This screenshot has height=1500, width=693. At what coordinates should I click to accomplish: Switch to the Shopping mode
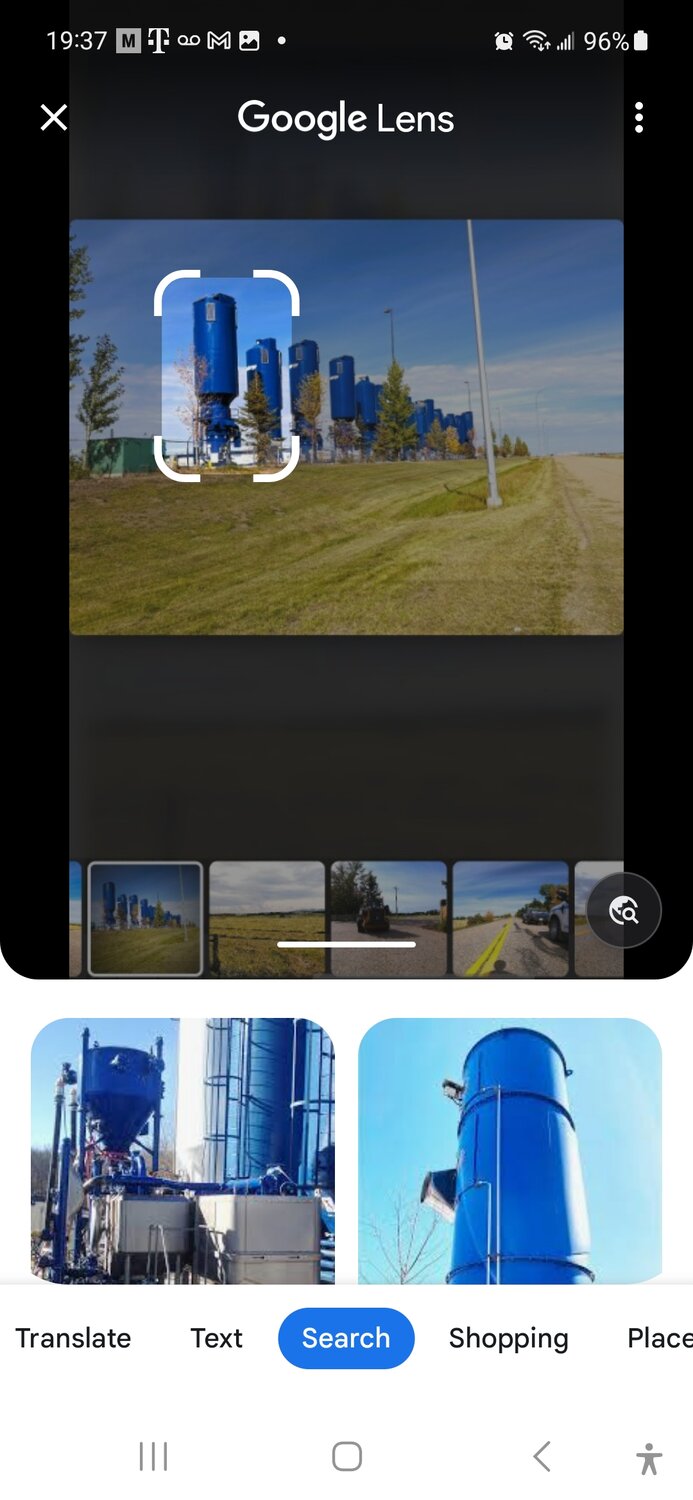[508, 1338]
